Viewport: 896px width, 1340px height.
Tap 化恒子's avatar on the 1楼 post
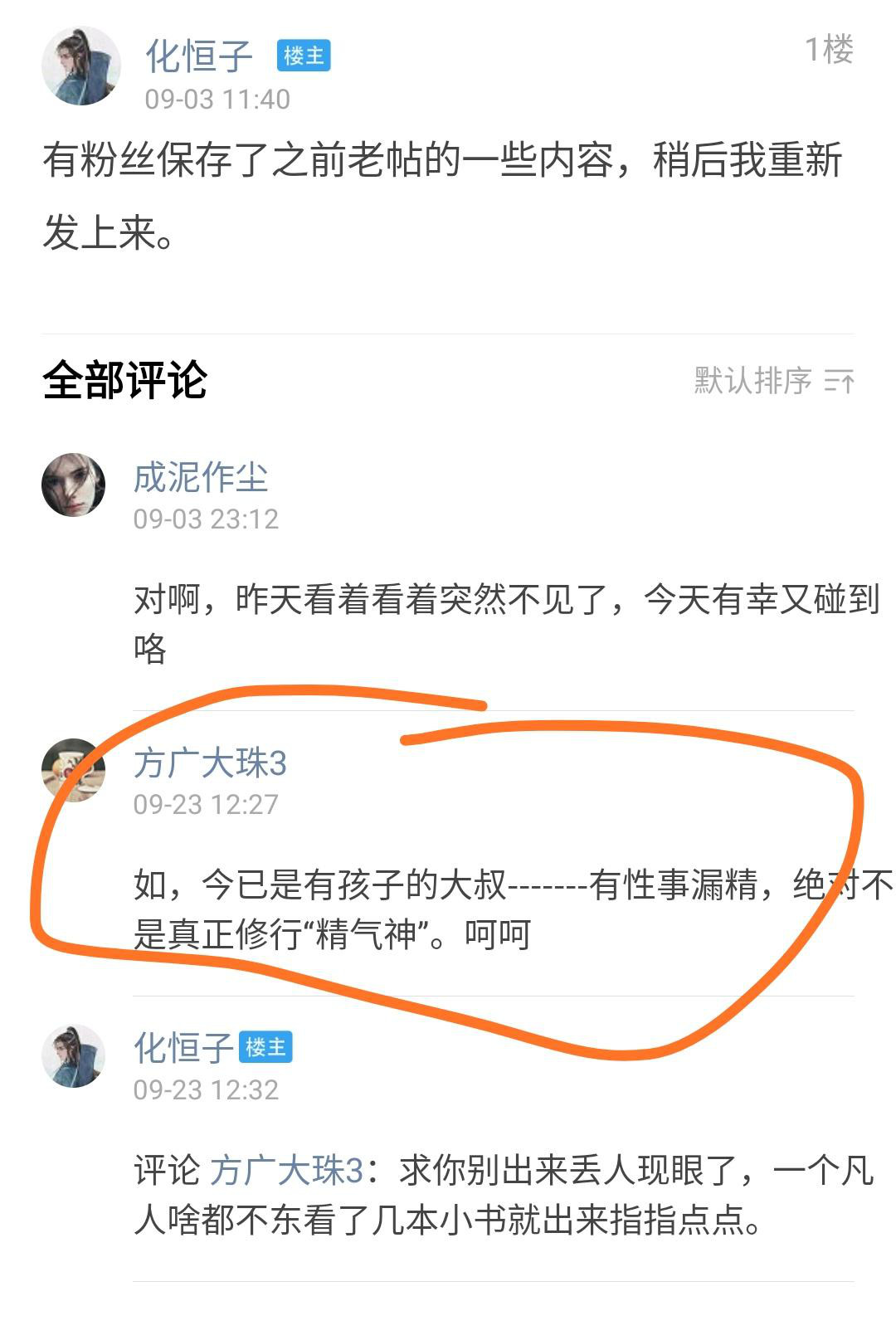[81, 66]
